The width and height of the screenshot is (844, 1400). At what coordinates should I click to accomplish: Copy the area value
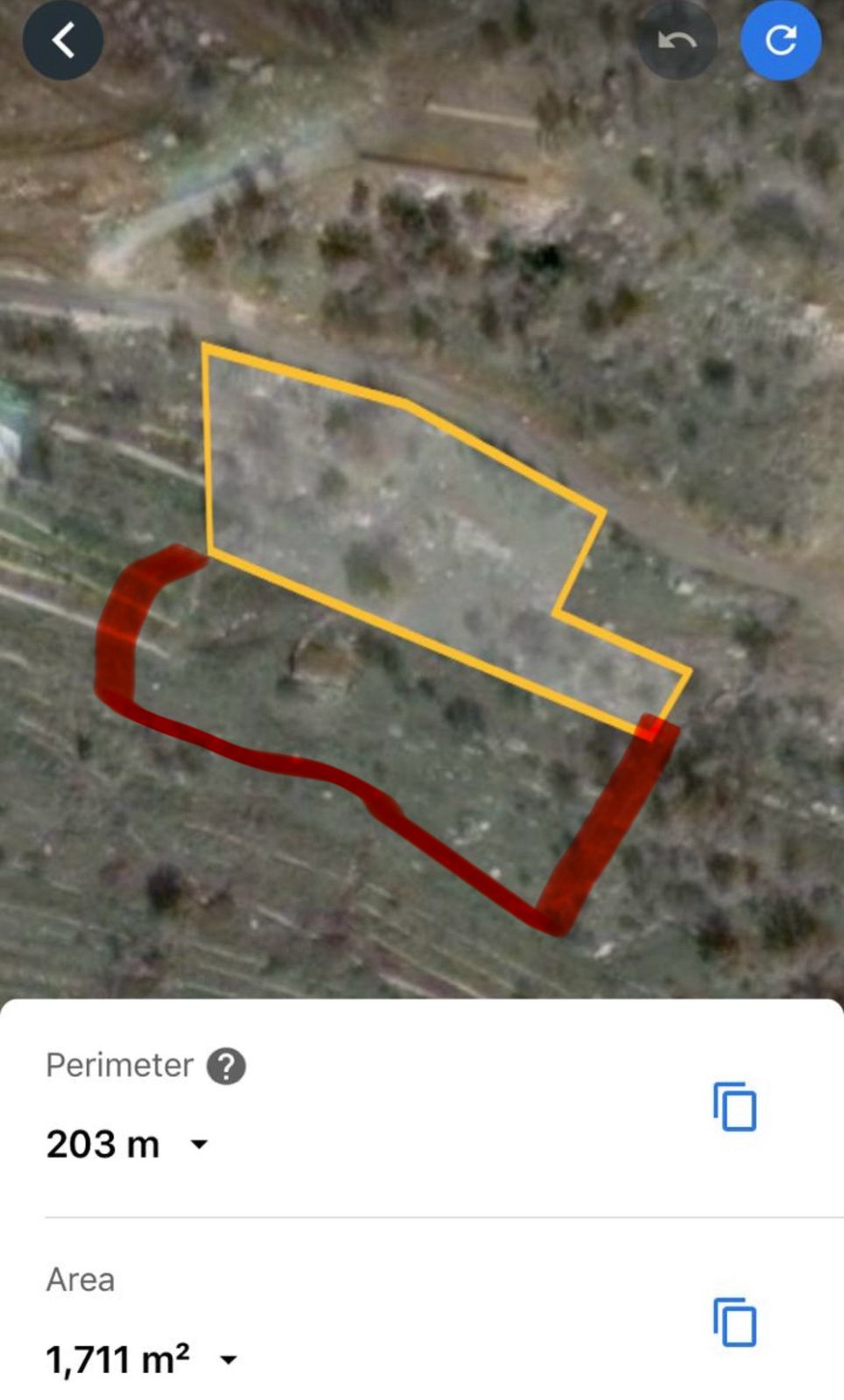[735, 1322]
